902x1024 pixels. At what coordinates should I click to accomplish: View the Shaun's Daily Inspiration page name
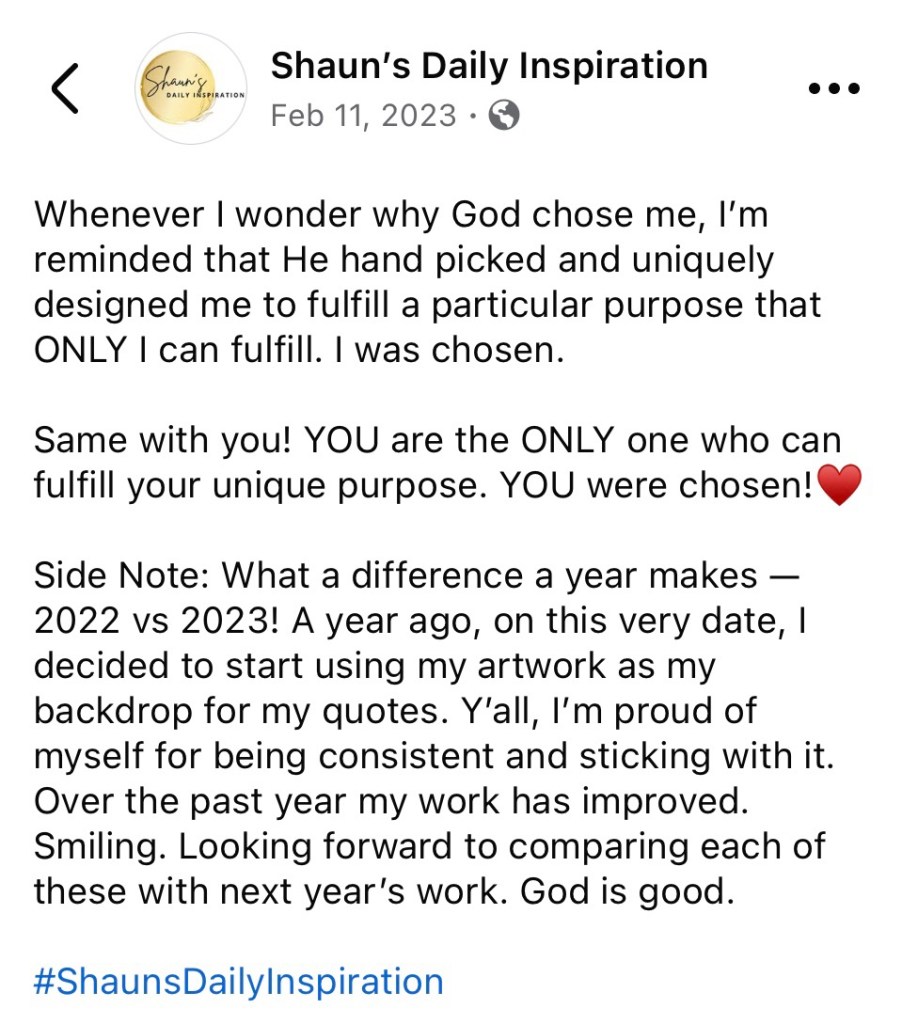pos(489,66)
